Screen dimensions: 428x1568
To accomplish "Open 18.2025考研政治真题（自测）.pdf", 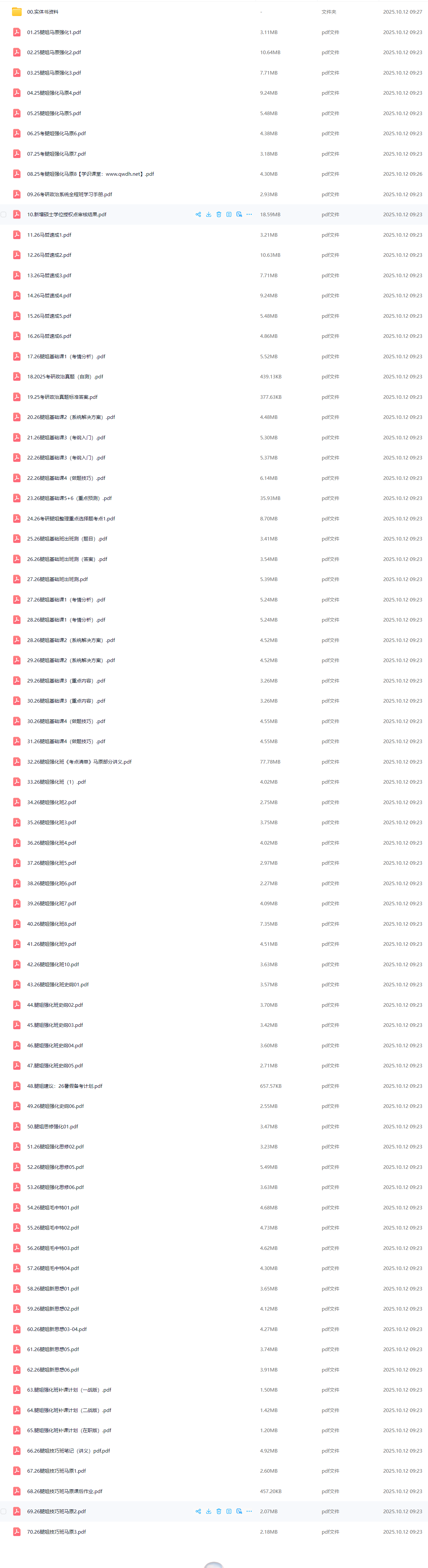I will 65,377.
